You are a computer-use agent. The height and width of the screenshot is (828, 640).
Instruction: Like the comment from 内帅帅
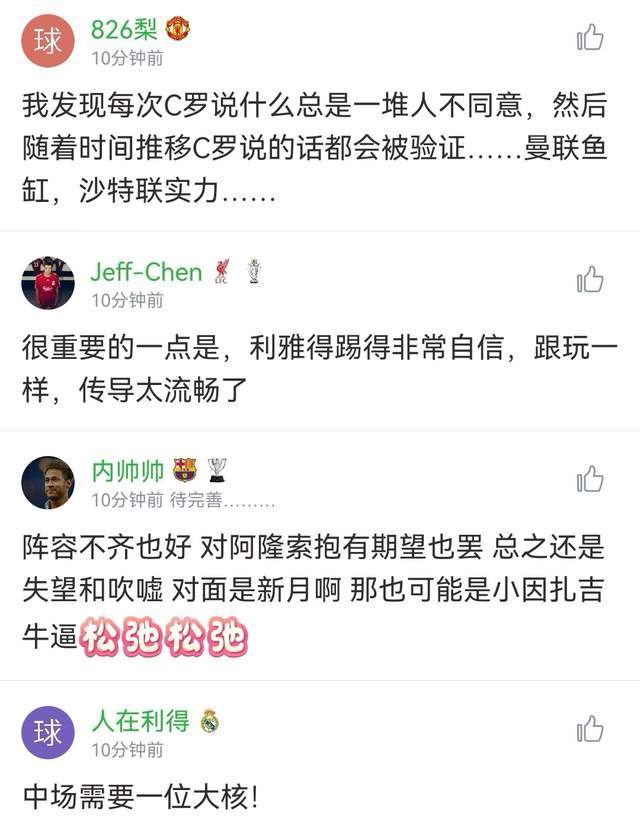tap(590, 480)
